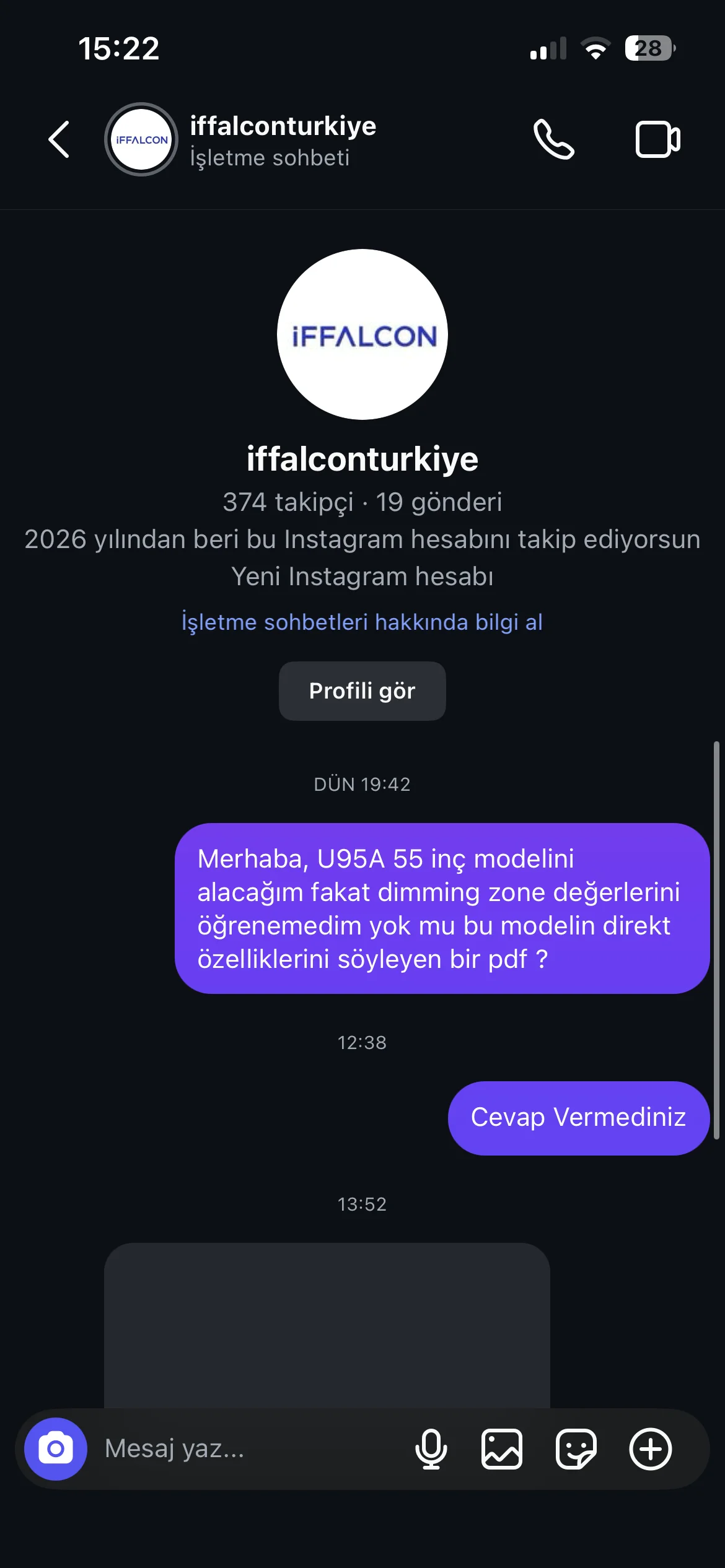The image size is (725, 1568).
Task: Tap the Profili gör button
Action: (x=362, y=691)
